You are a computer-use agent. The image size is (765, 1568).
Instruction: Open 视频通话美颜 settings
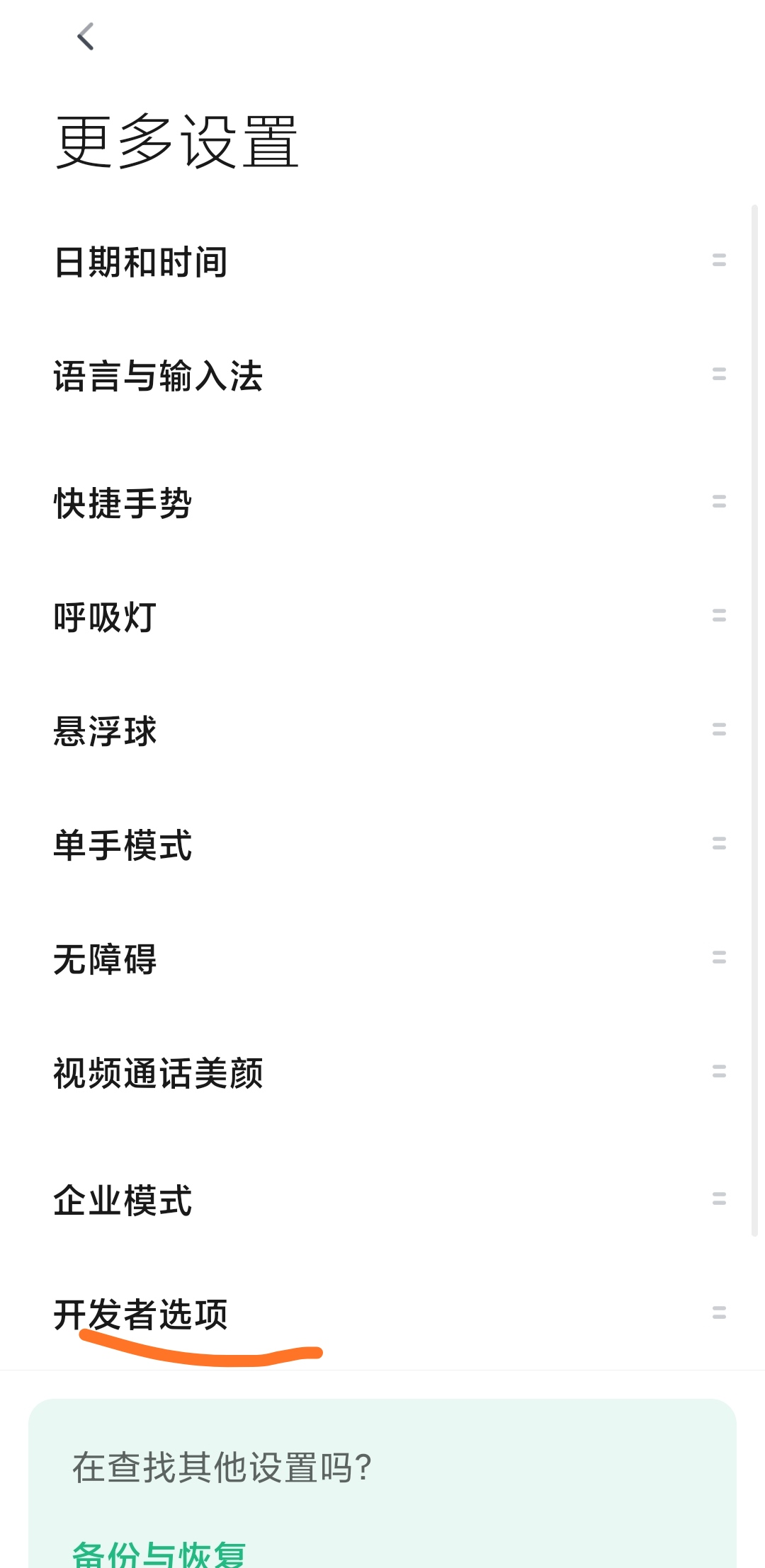[x=158, y=1072]
